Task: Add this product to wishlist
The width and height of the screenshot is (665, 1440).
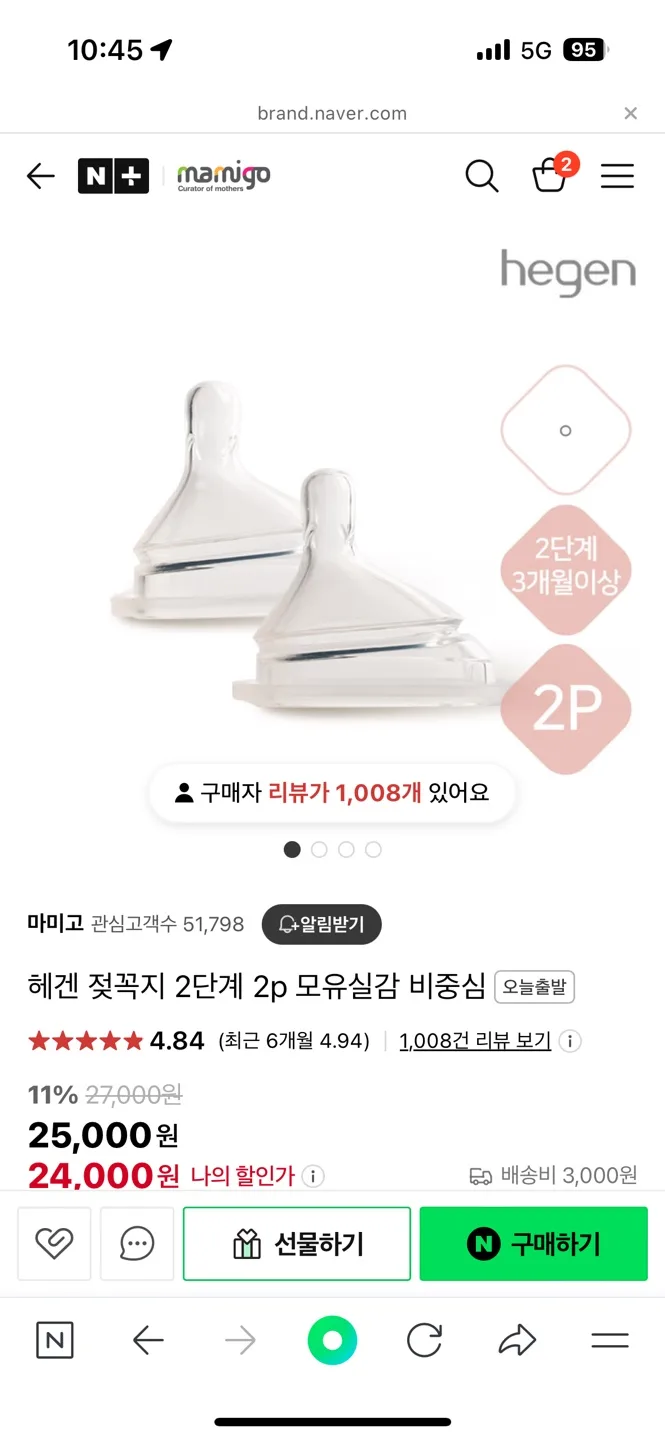Action: click(x=54, y=1243)
